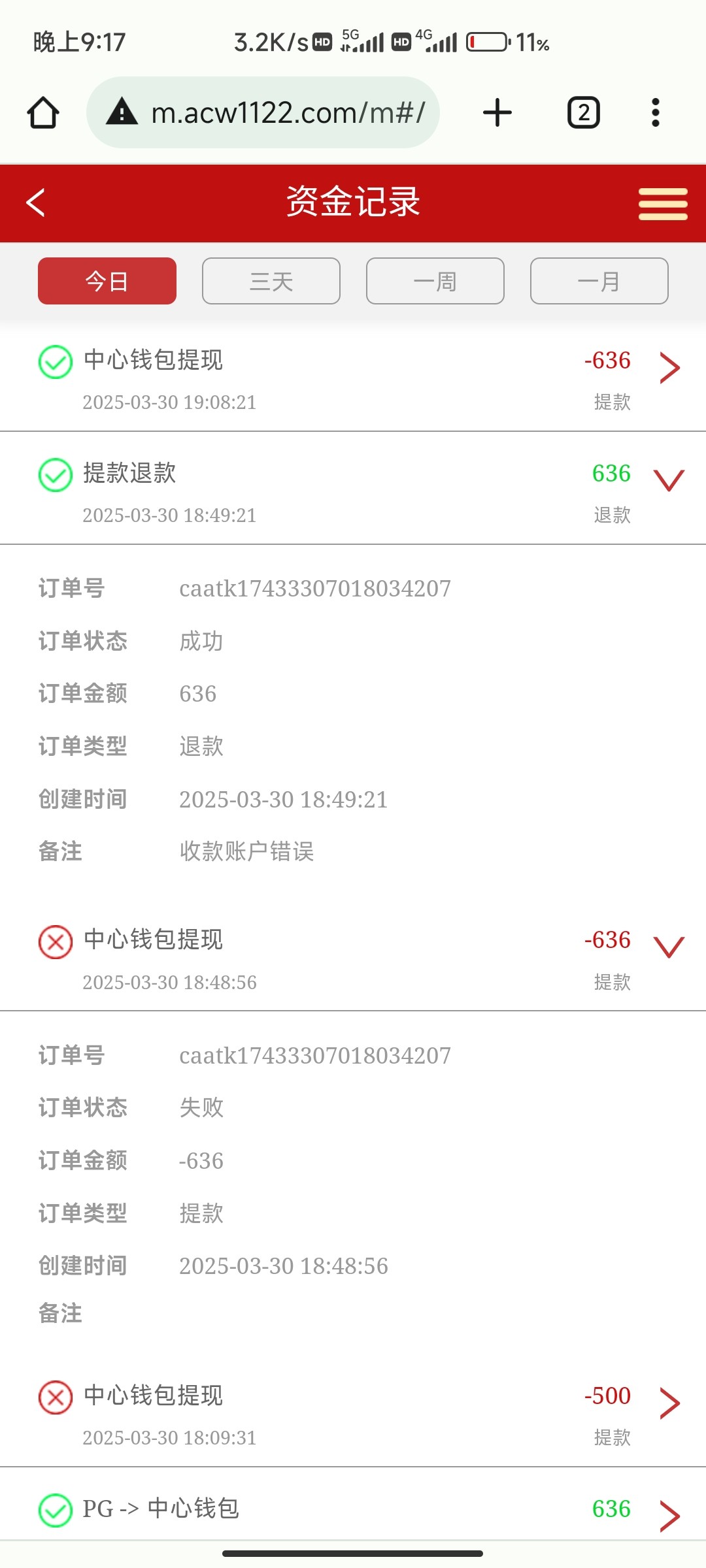Open the tab switcher showing 2 tabs
Screen dimensions: 706x1568
[x=584, y=112]
